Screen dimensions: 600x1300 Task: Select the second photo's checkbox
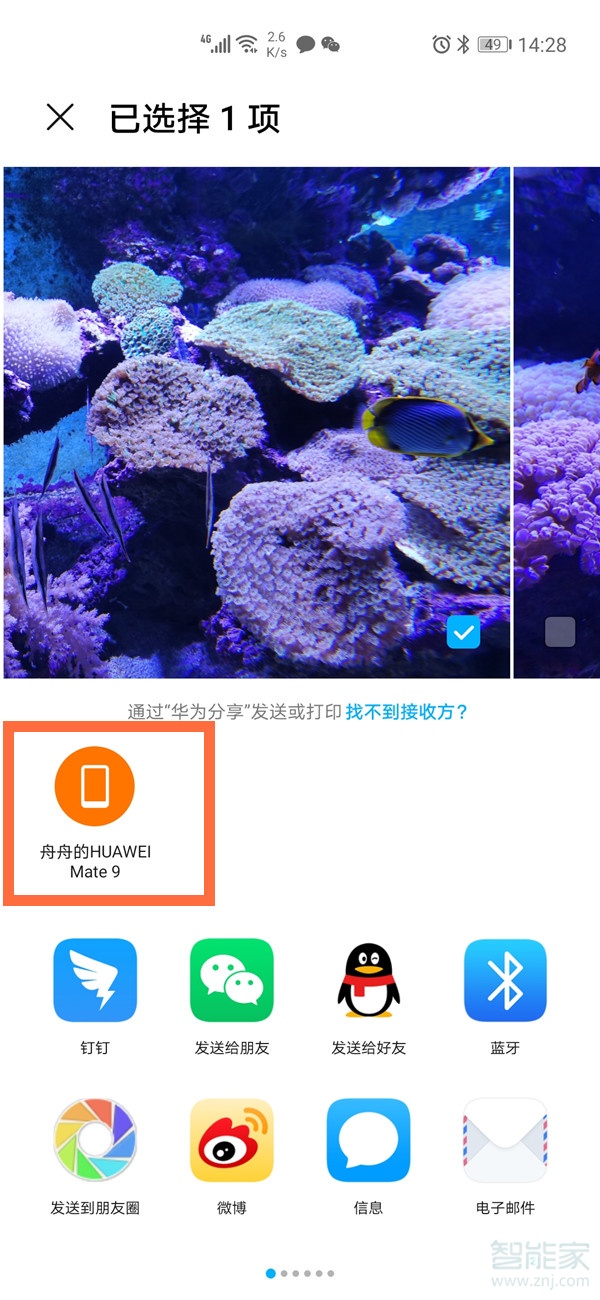tap(560, 632)
